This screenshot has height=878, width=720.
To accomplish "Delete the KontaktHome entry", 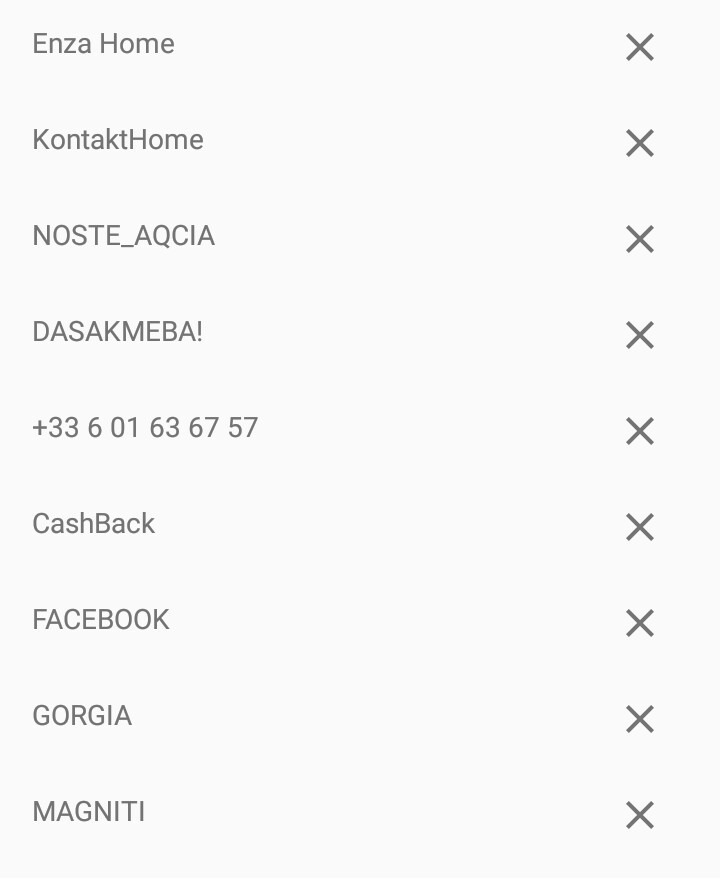I will click(640, 143).
